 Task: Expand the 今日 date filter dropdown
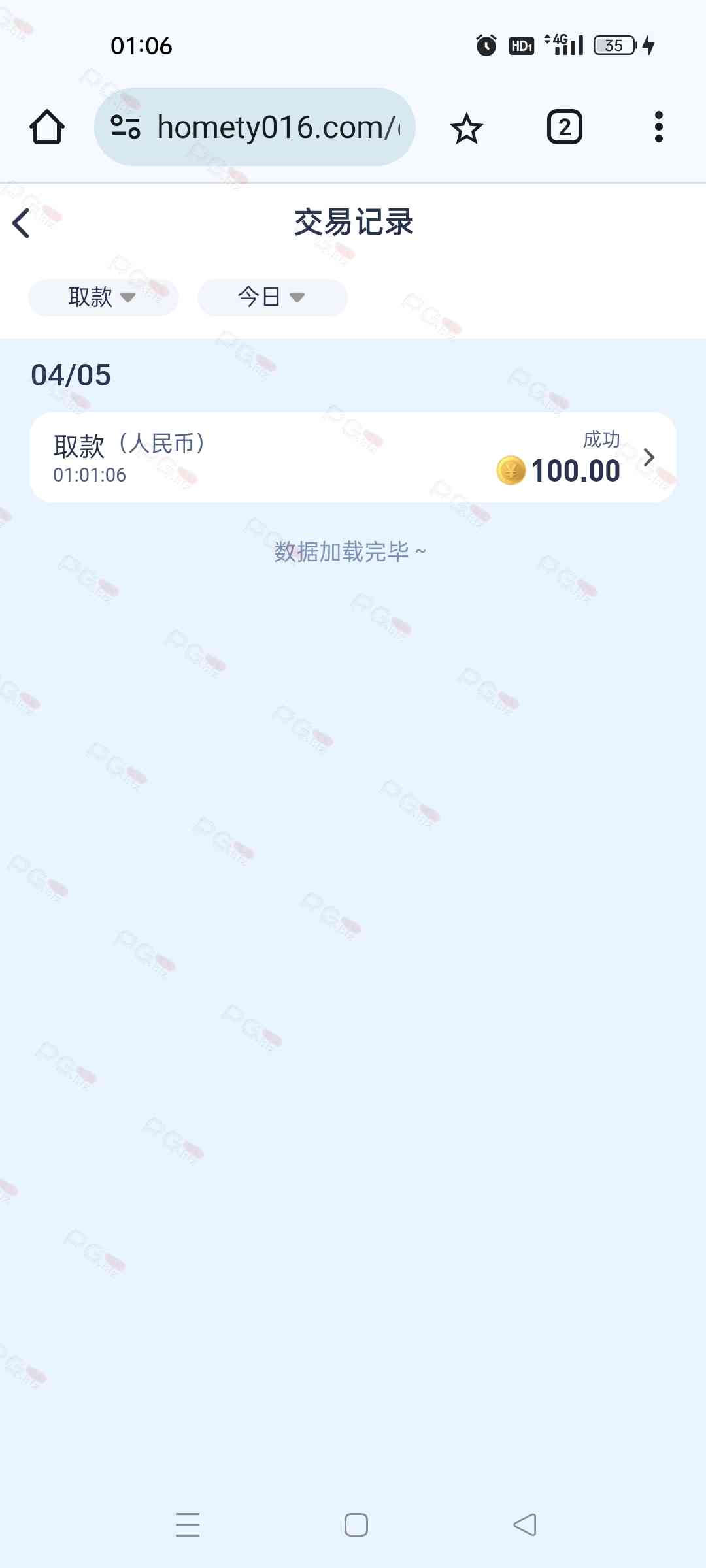[x=272, y=297]
